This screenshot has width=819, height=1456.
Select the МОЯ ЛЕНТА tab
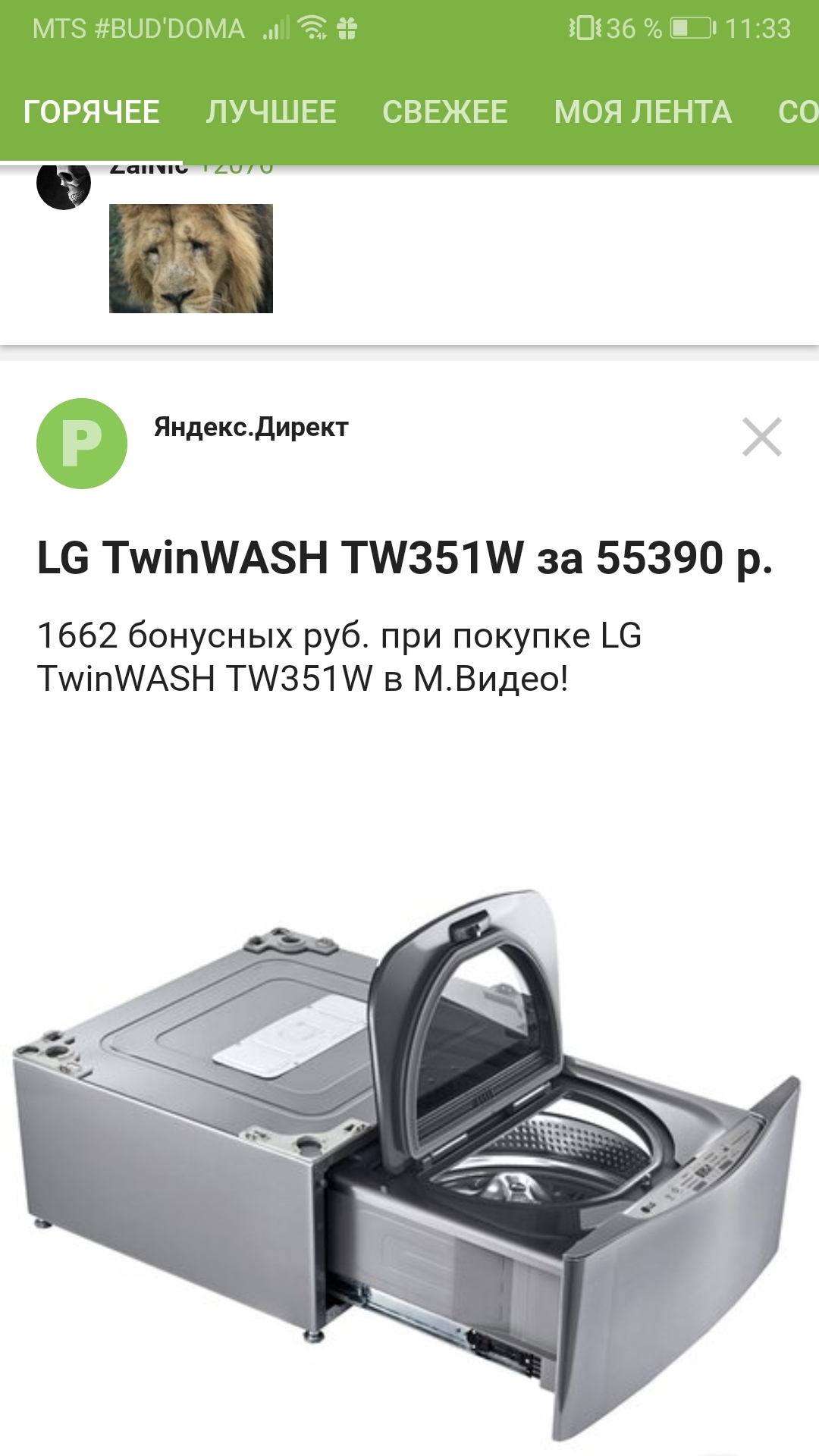click(642, 112)
